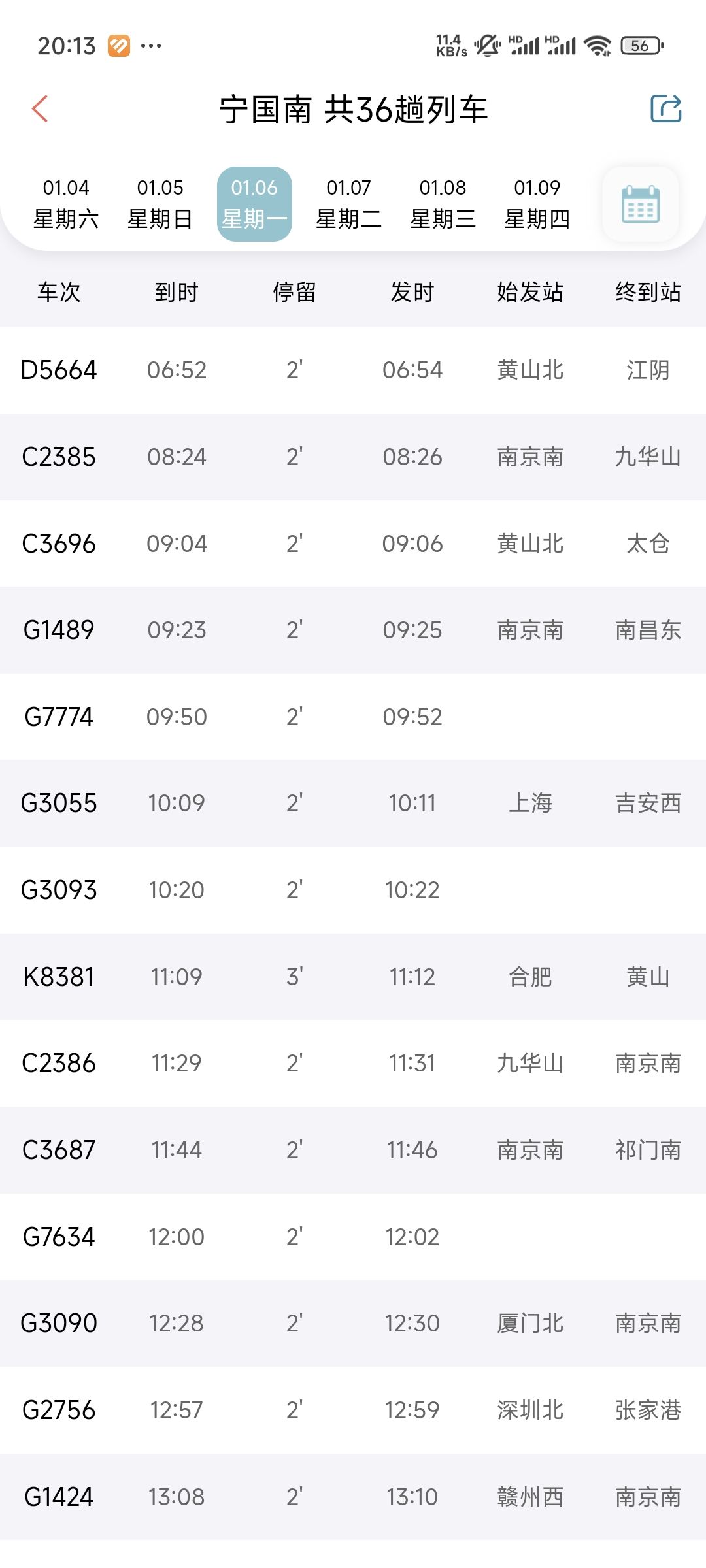Open train D5664 to 江阴
706x1568 pixels.
point(353,370)
